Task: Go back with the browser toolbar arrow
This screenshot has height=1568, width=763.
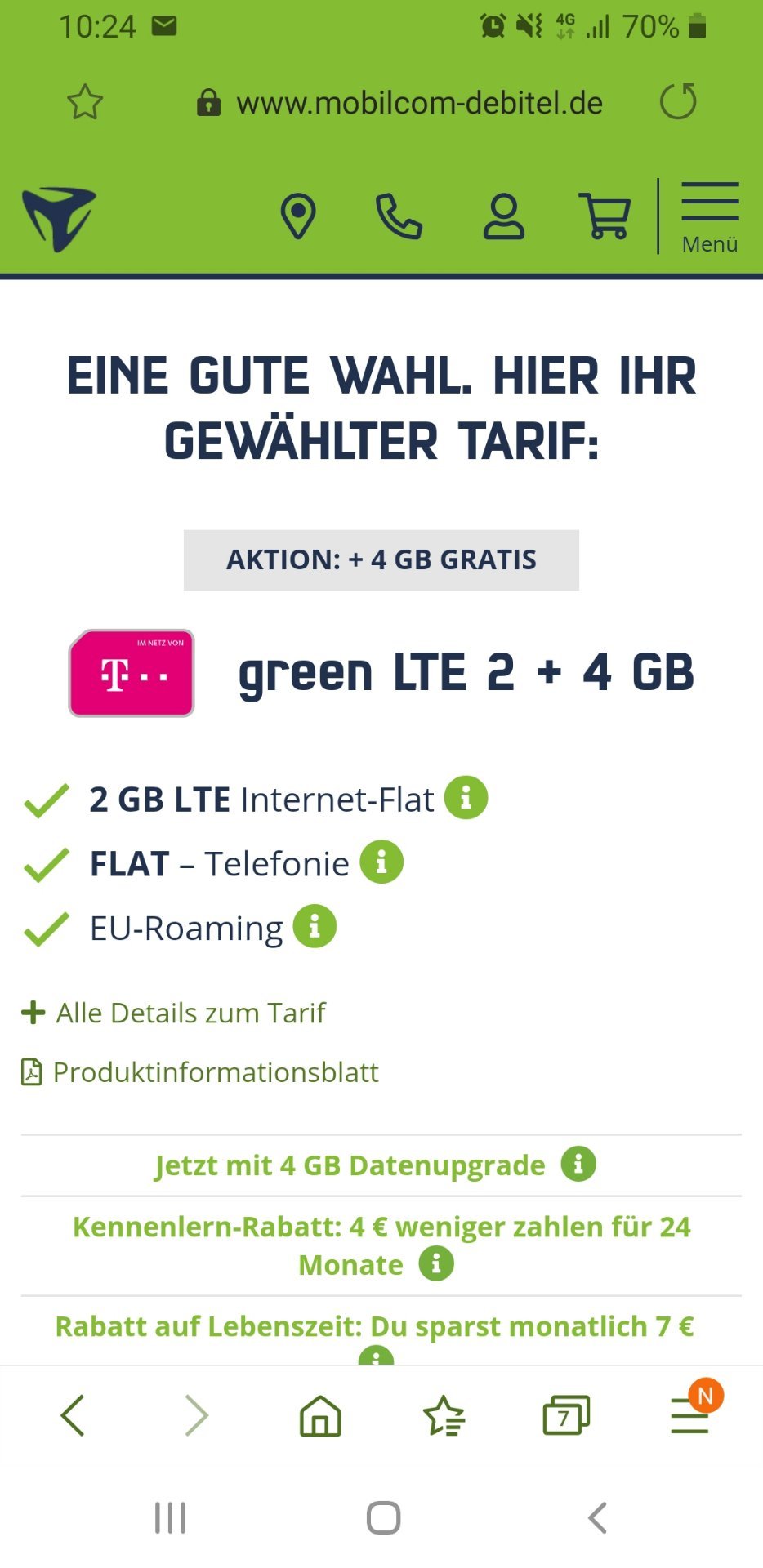Action: point(74,1415)
